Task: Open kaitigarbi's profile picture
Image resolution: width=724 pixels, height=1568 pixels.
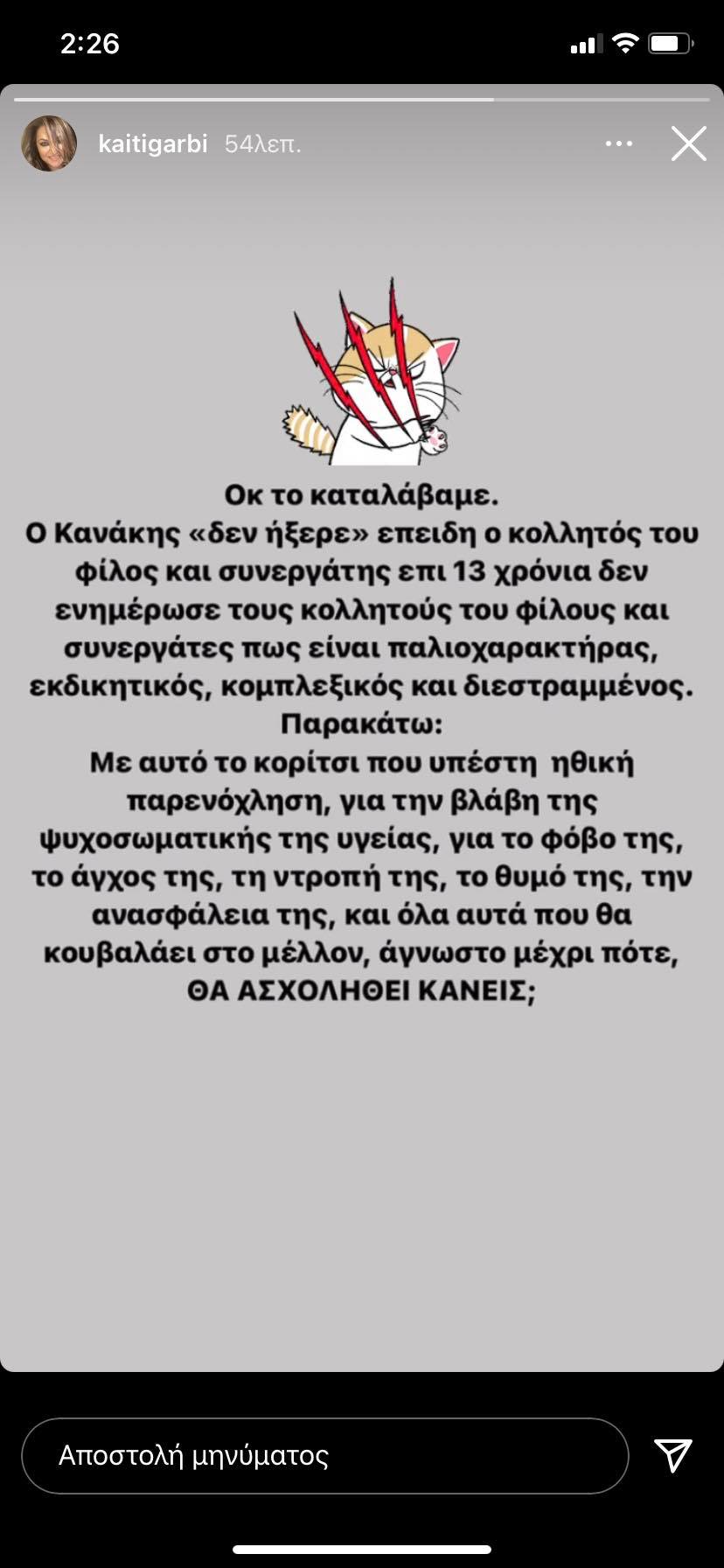Action: (x=49, y=143)
